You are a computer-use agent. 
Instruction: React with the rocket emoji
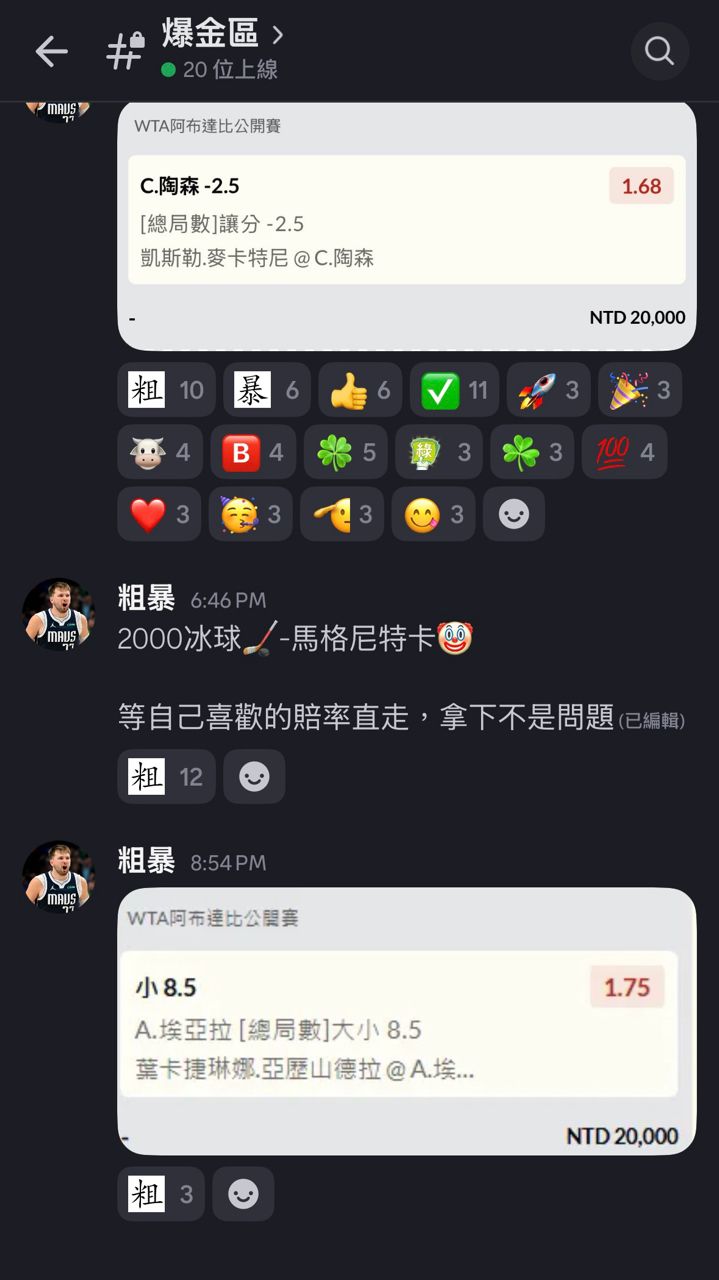click(548, 390)
